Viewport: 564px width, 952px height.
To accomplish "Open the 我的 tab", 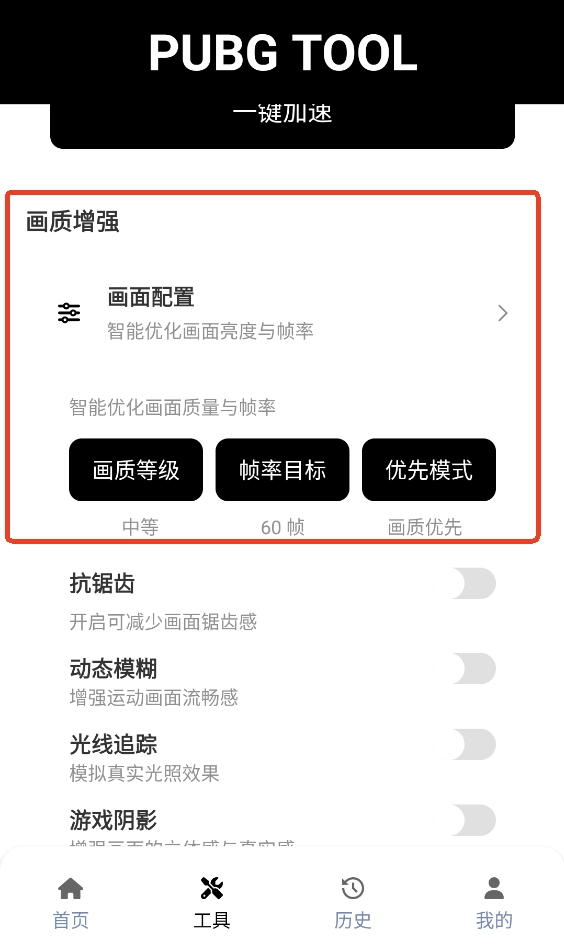I will point(494,903).
